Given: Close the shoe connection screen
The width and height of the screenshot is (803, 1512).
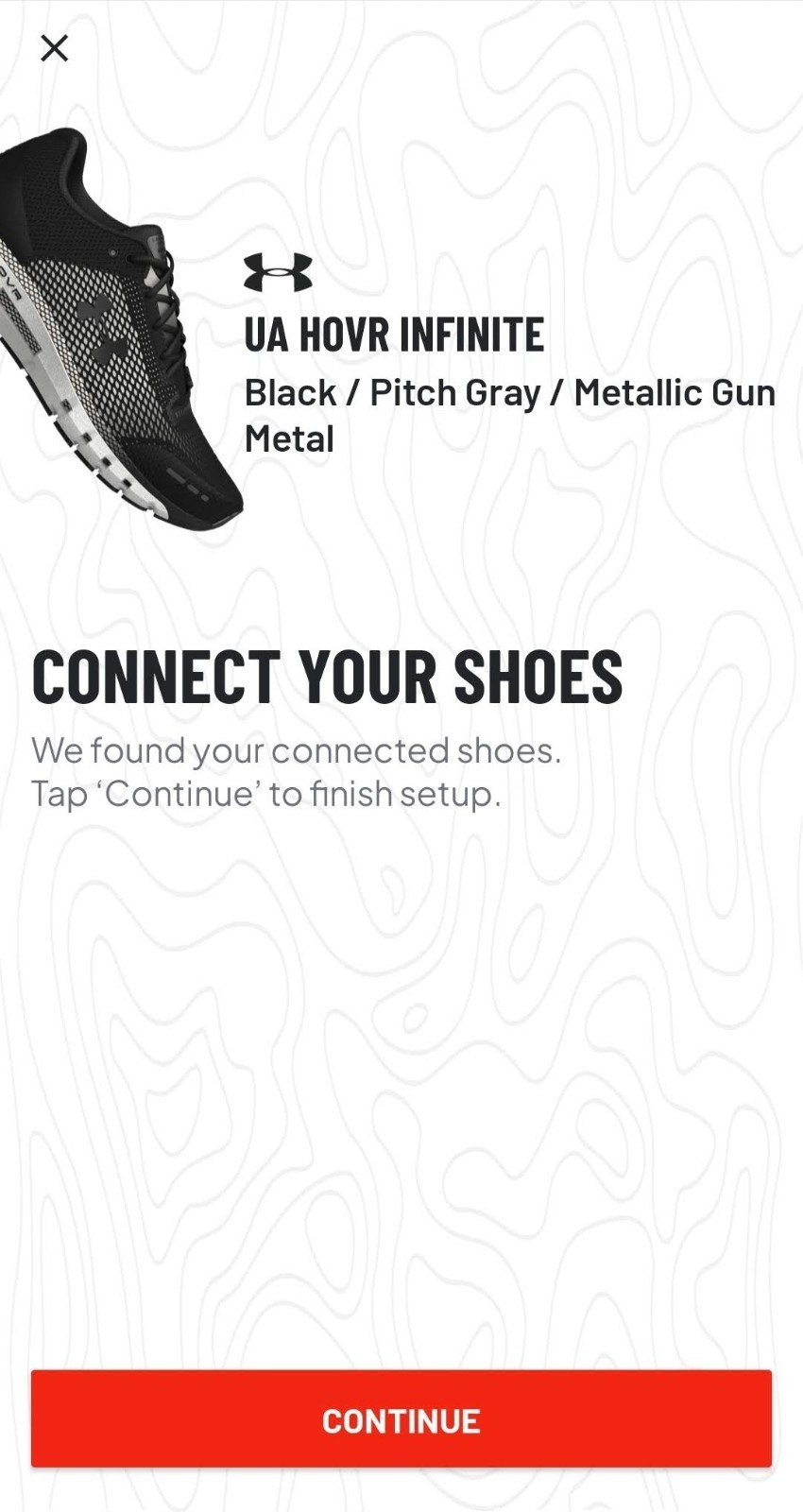Looking at the screenshot, I should [x=55, y=47].
